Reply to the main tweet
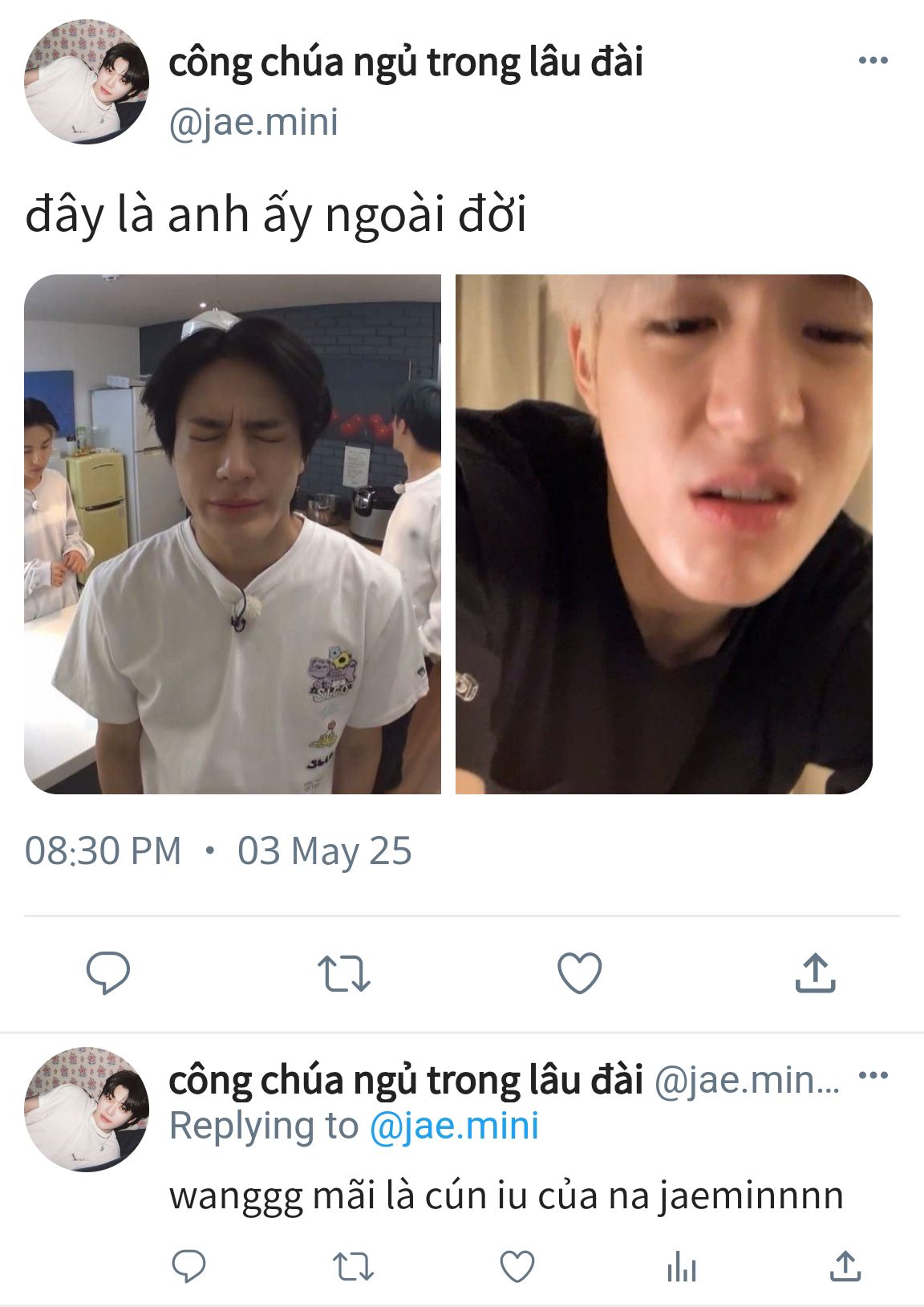924x1307 pixels. pos(108,972)
